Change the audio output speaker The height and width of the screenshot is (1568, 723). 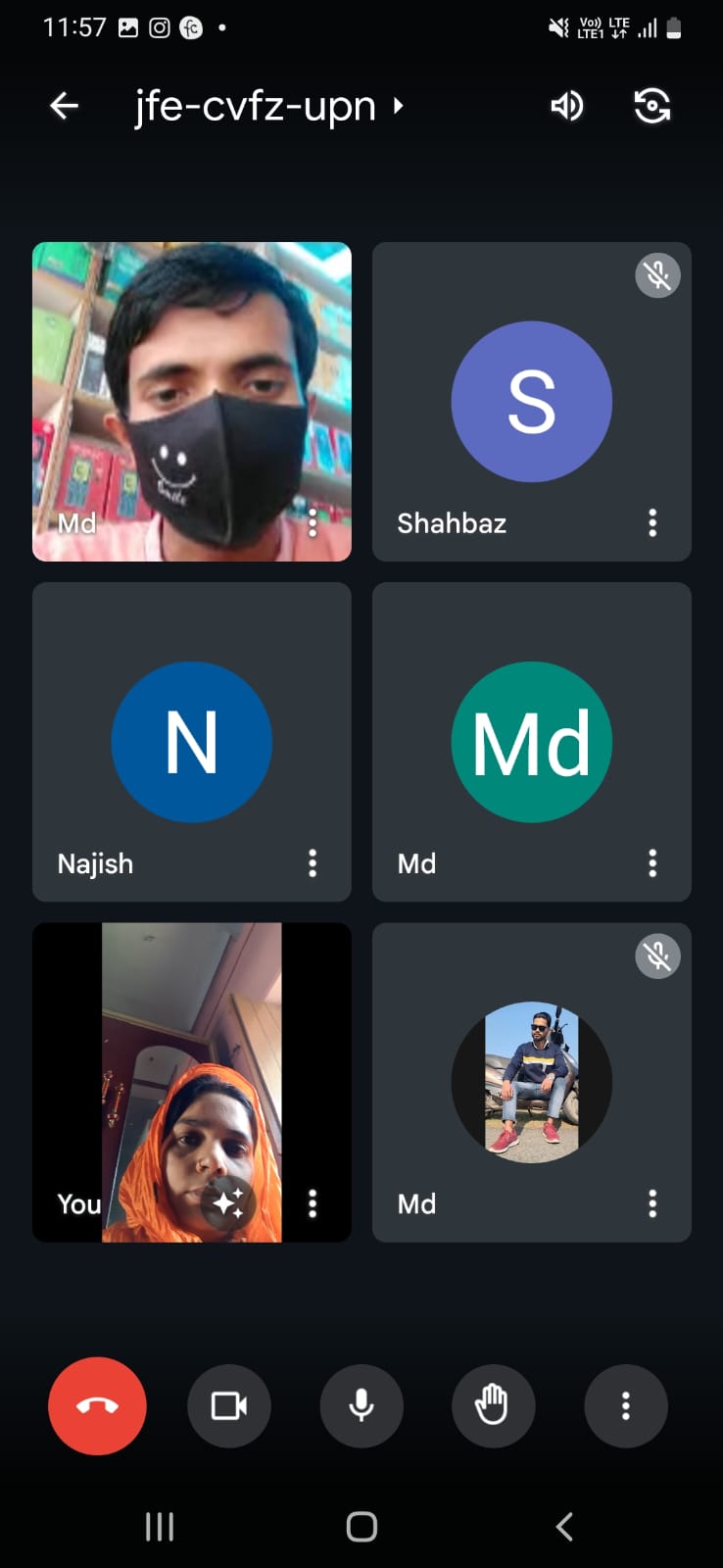click(567, 106)
